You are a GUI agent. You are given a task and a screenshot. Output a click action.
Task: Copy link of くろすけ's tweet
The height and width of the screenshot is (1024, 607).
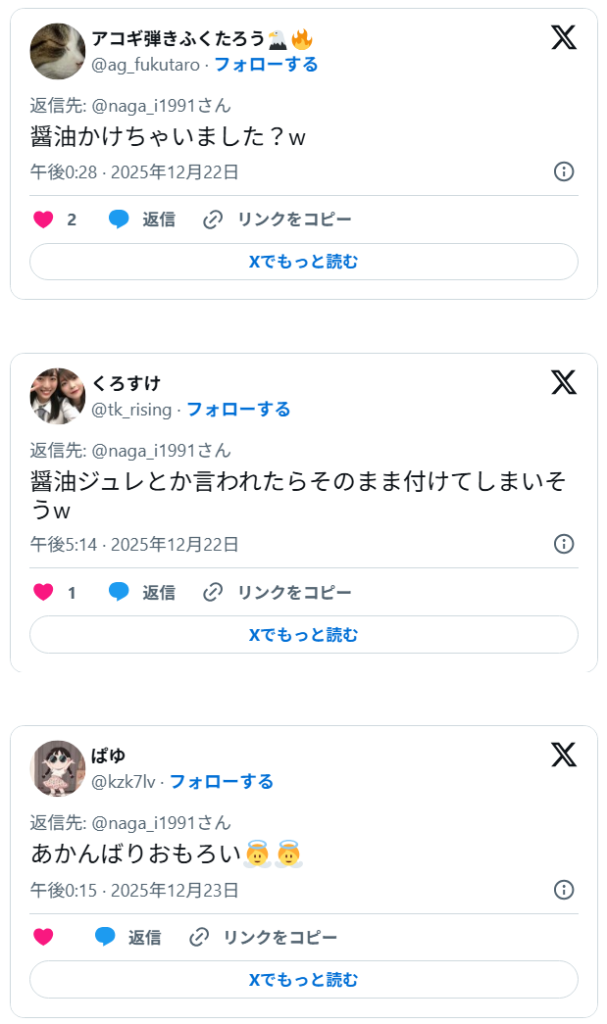coord(277,592)
